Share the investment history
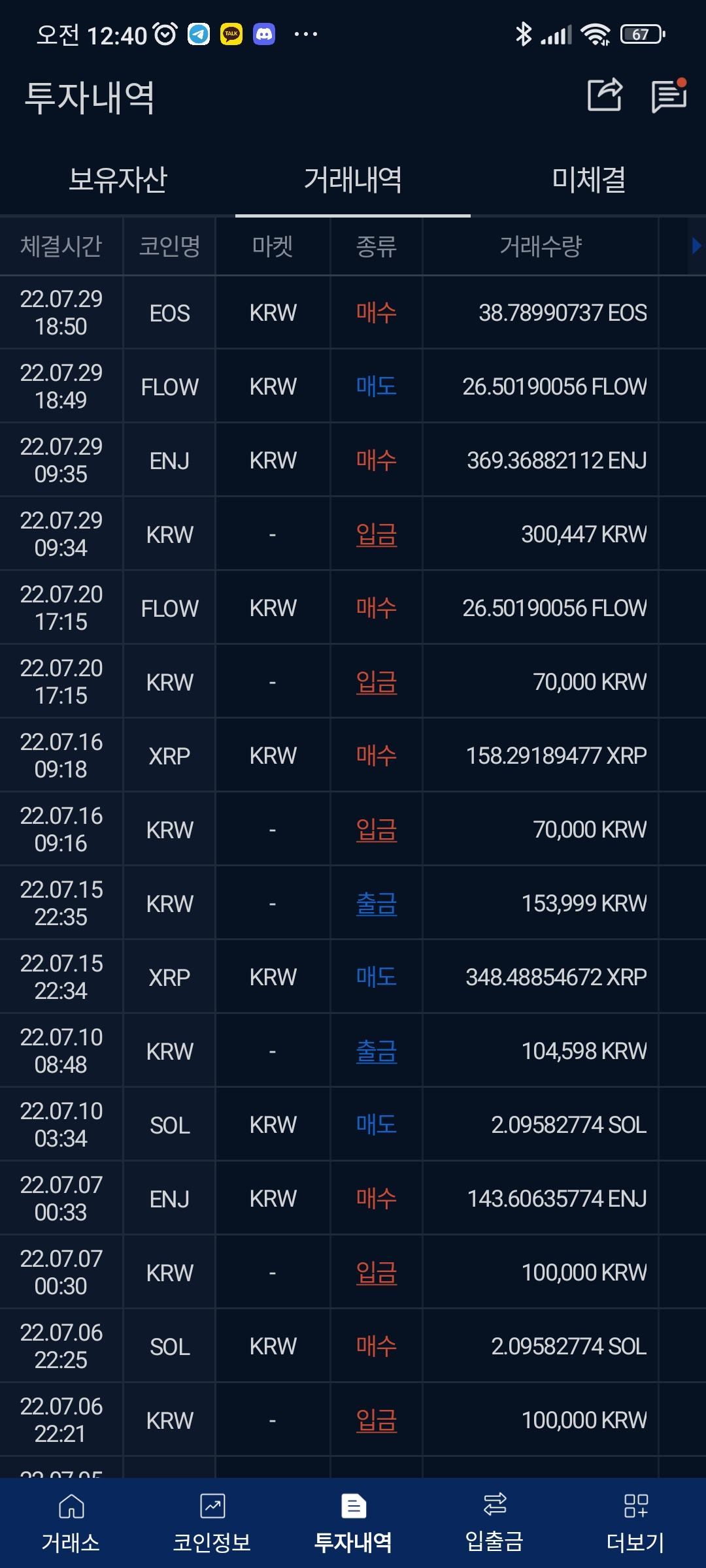Screen dimensions: 706x1568 [x=605, y=95]
